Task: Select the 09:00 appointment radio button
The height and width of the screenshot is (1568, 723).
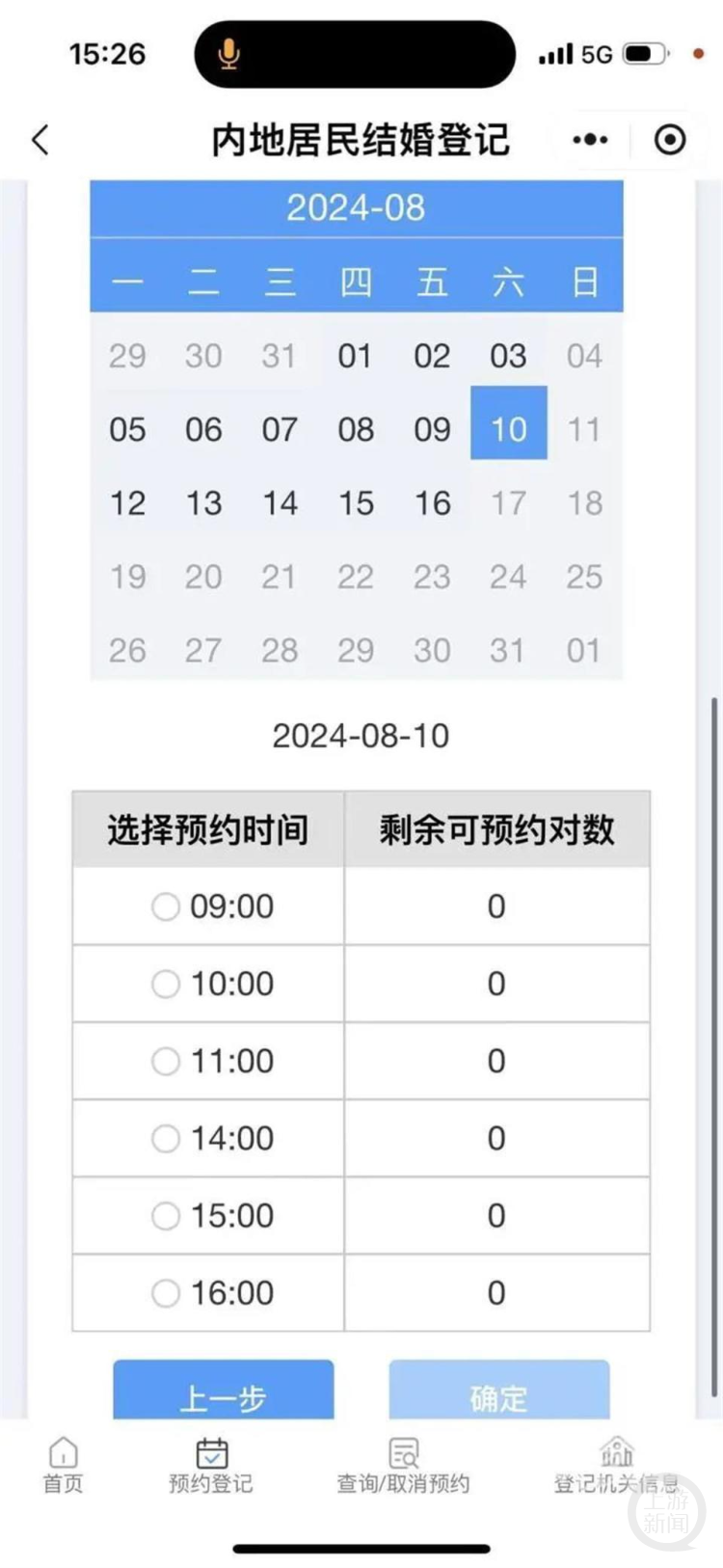Action: click(165, 906)
